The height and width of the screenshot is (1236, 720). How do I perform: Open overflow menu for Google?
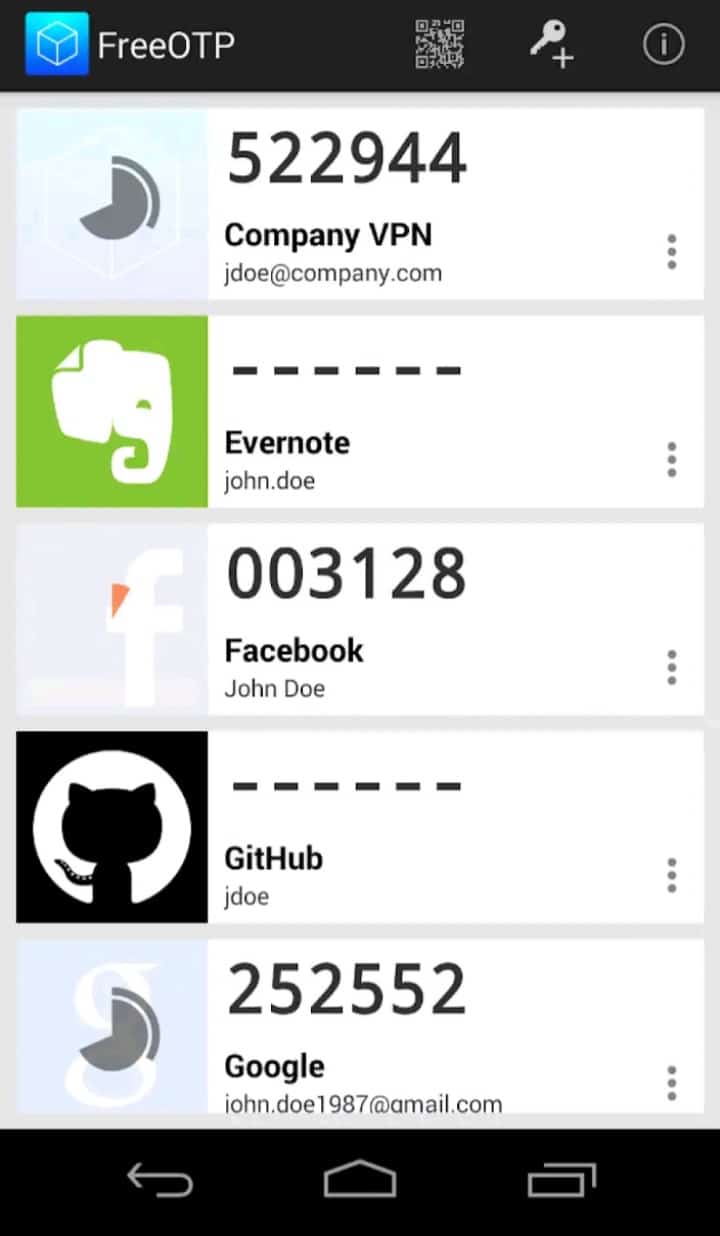[671, 1082]
